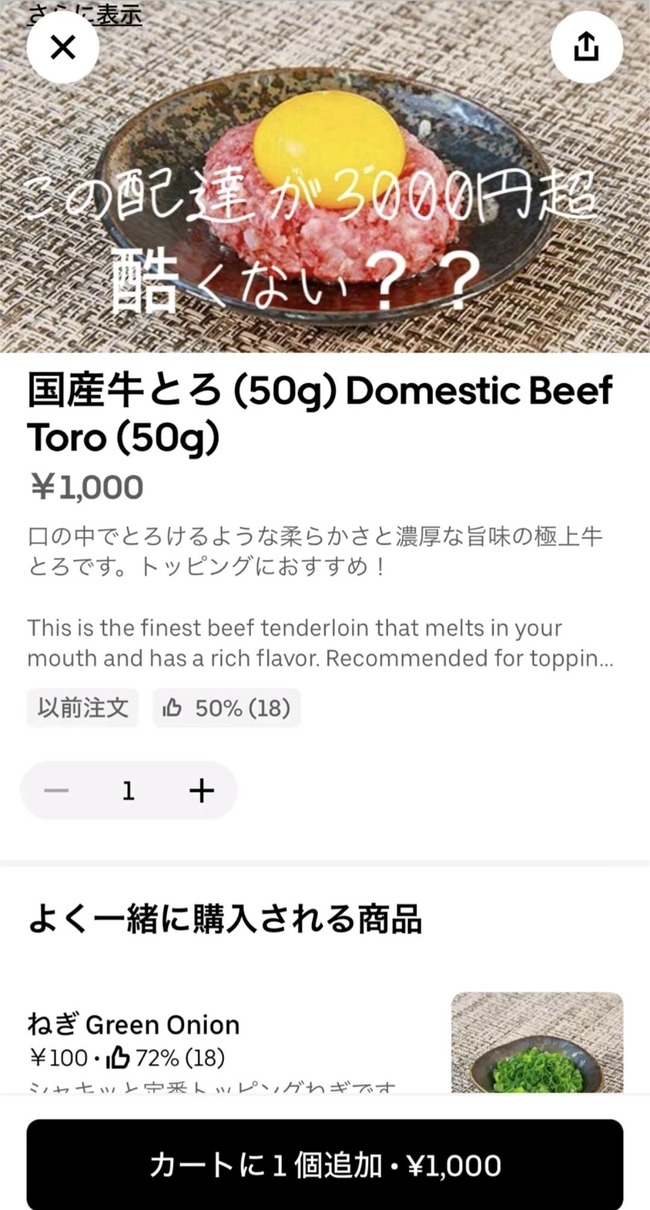Decrease the quantity with the minus button
The image size is (650, 1210).
pos(57,791)
